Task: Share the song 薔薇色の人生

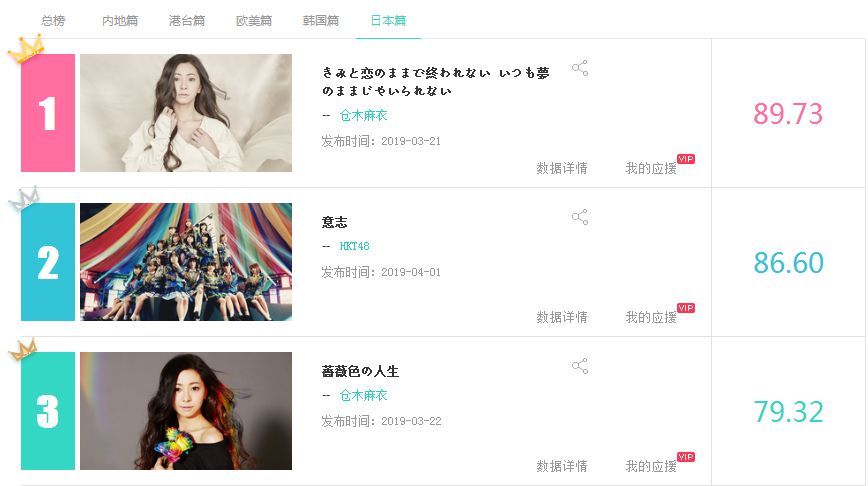Action: tap(580, 366)
